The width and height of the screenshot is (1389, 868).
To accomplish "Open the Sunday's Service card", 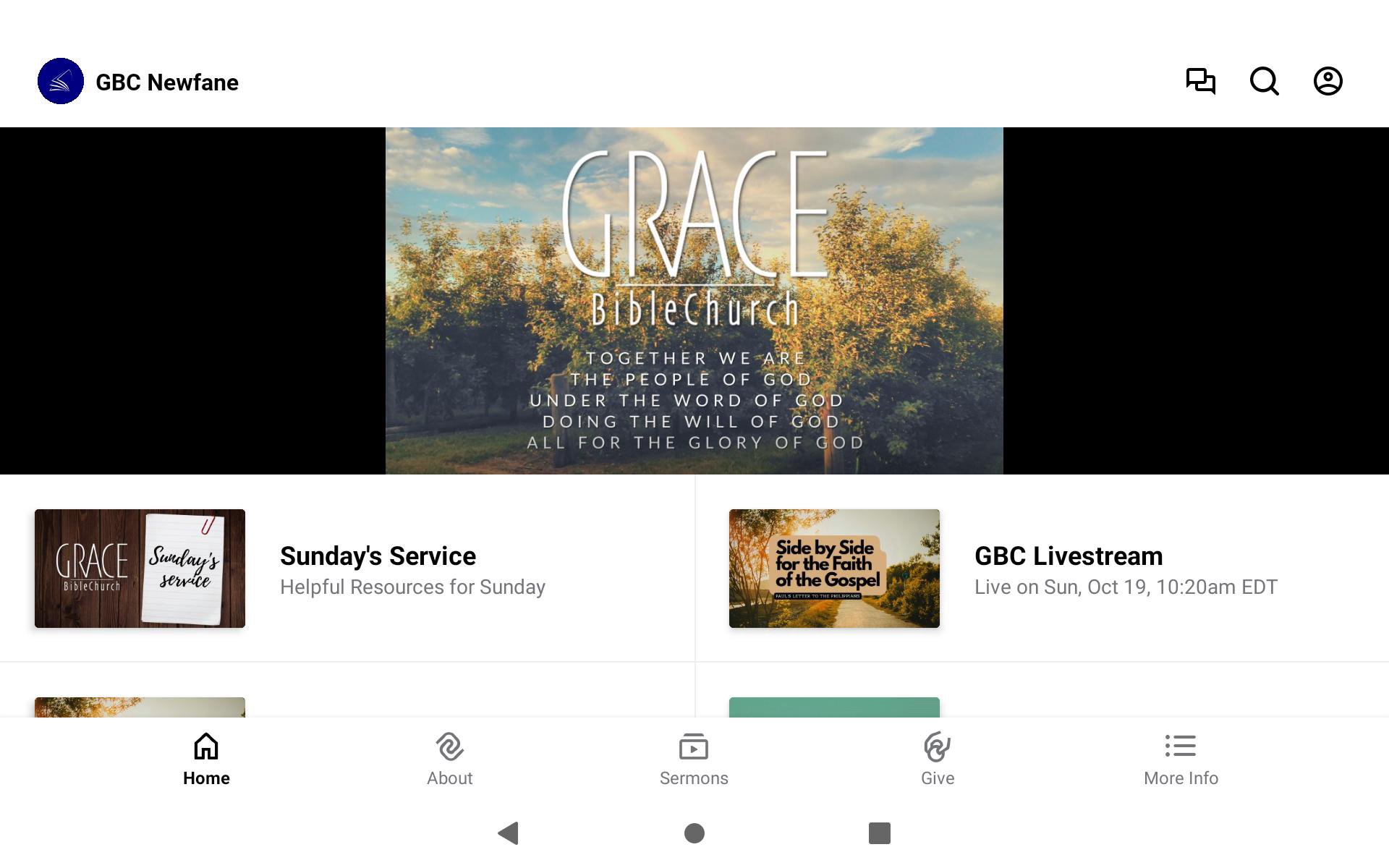I will point(347,569).
